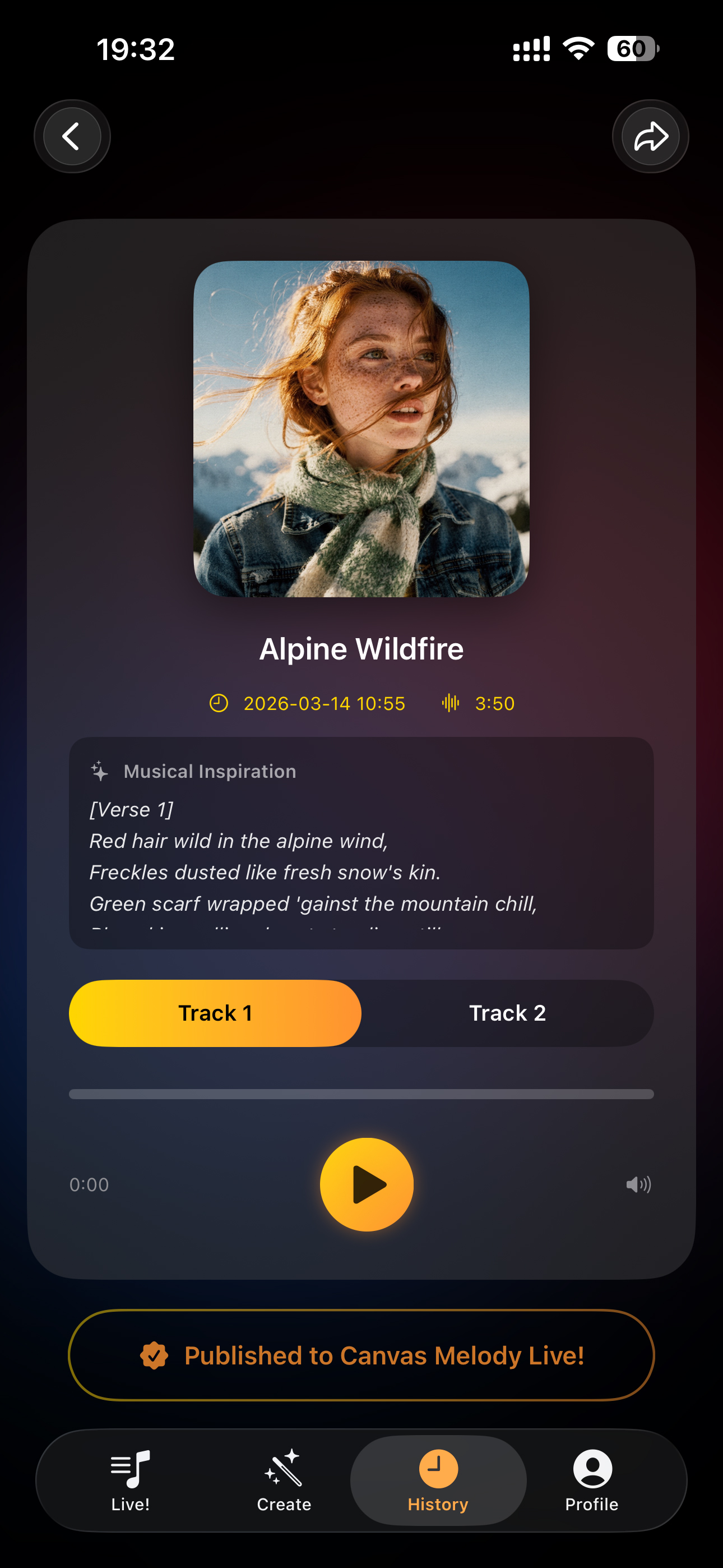723x1568 pixels.
Task: Go back using the arrow button
Action: (72, 136)
